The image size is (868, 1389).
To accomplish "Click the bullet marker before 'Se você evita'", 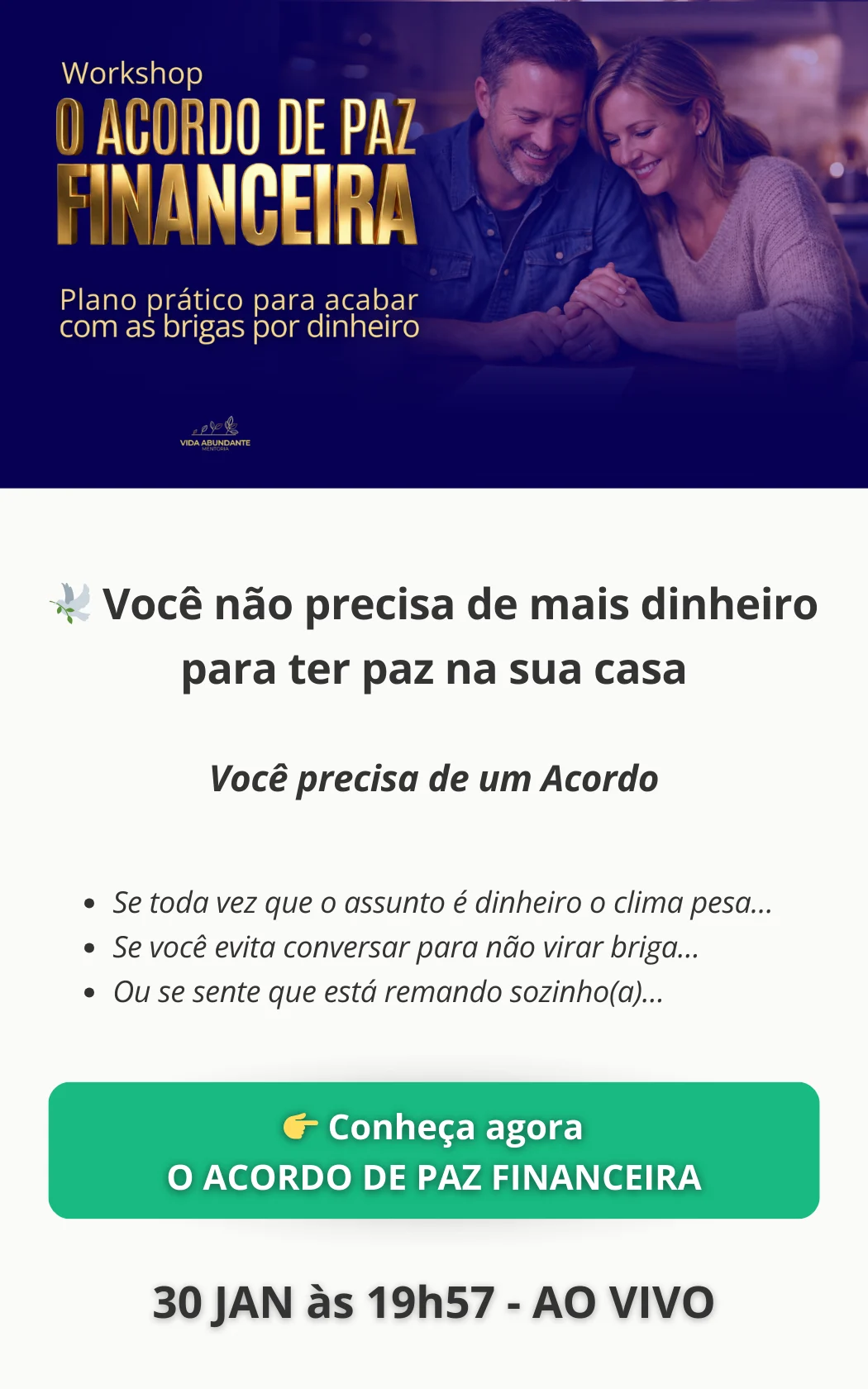I will click(91, 947).
